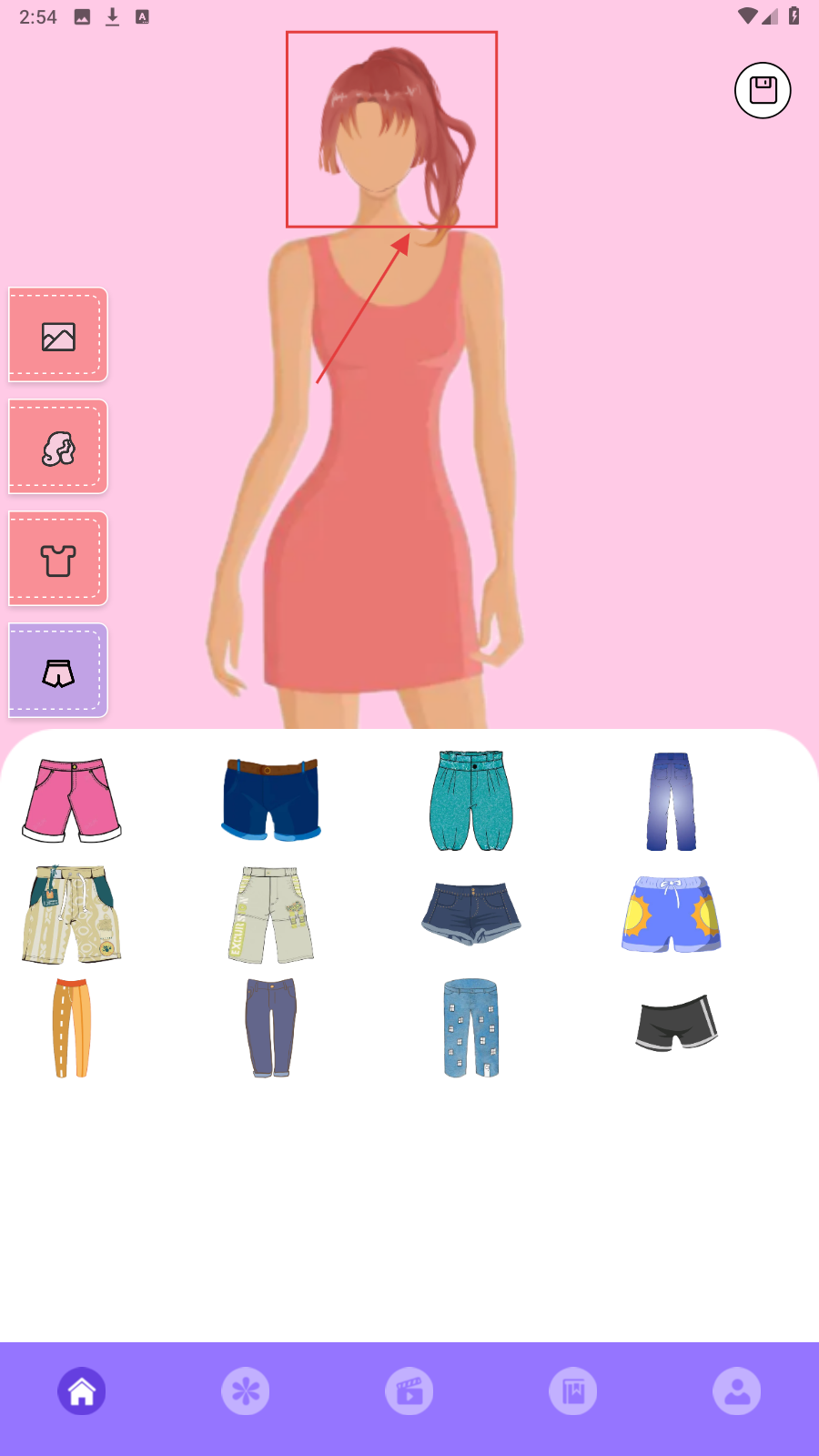Viewport: 819px width, 1456px height.
Task: Choose the beige patterned board shorts
Action: [x=72, y=915]
